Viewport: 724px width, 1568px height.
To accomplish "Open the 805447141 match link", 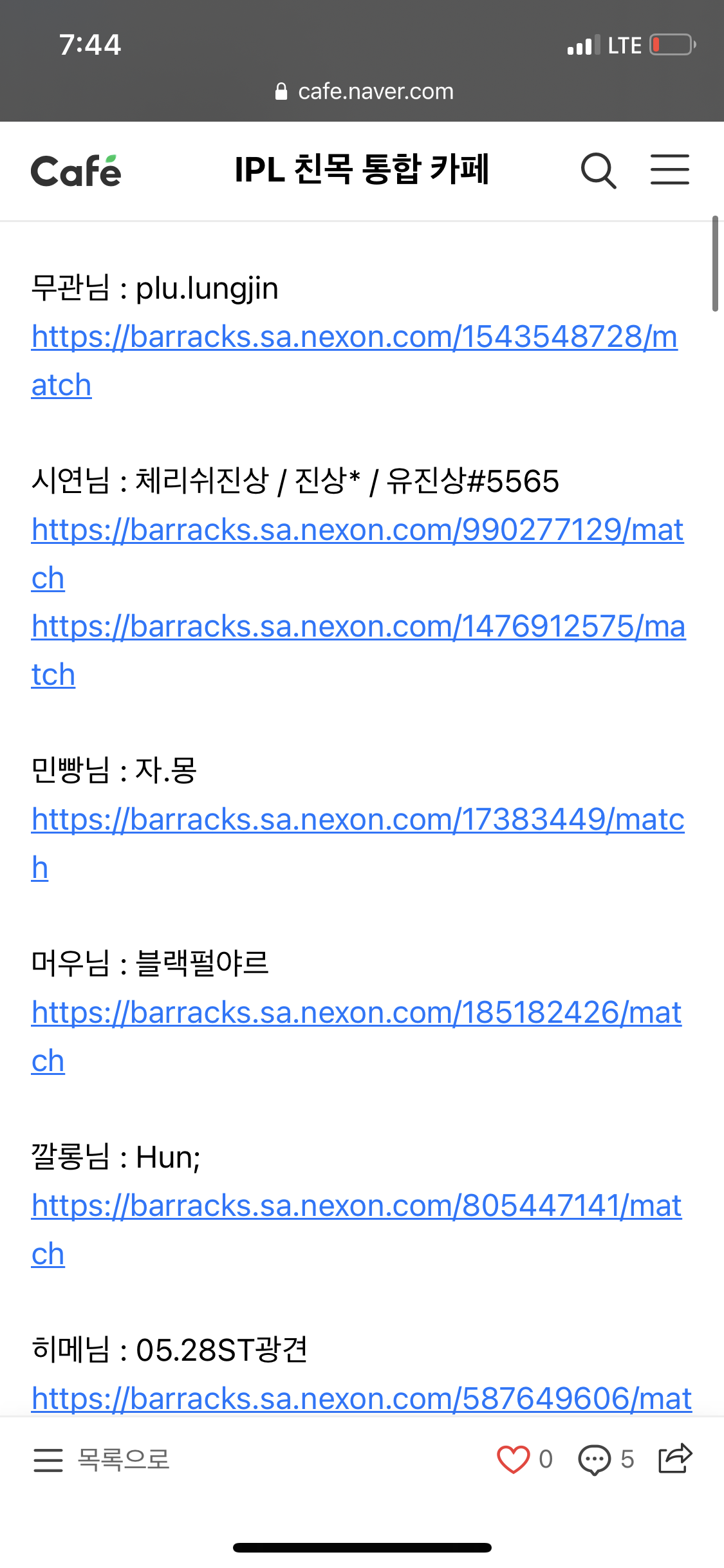I will pos(356,1206).
